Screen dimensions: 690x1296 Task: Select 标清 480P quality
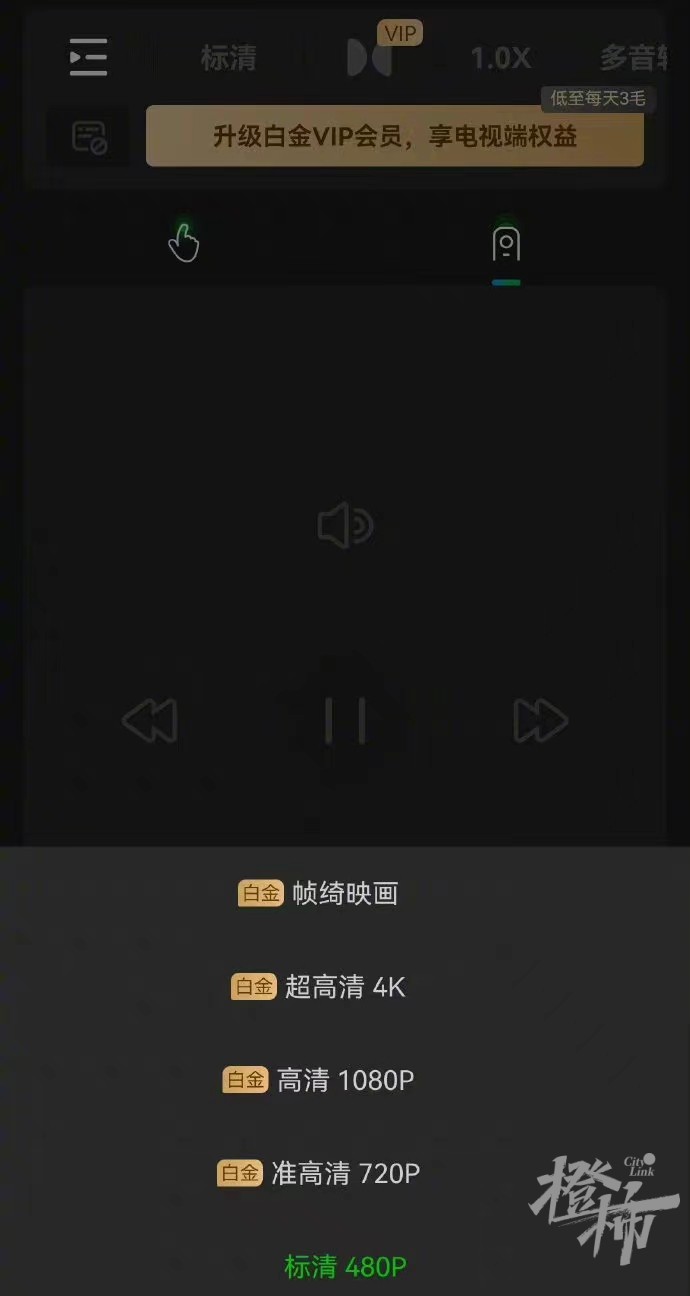click(345, 1267)
